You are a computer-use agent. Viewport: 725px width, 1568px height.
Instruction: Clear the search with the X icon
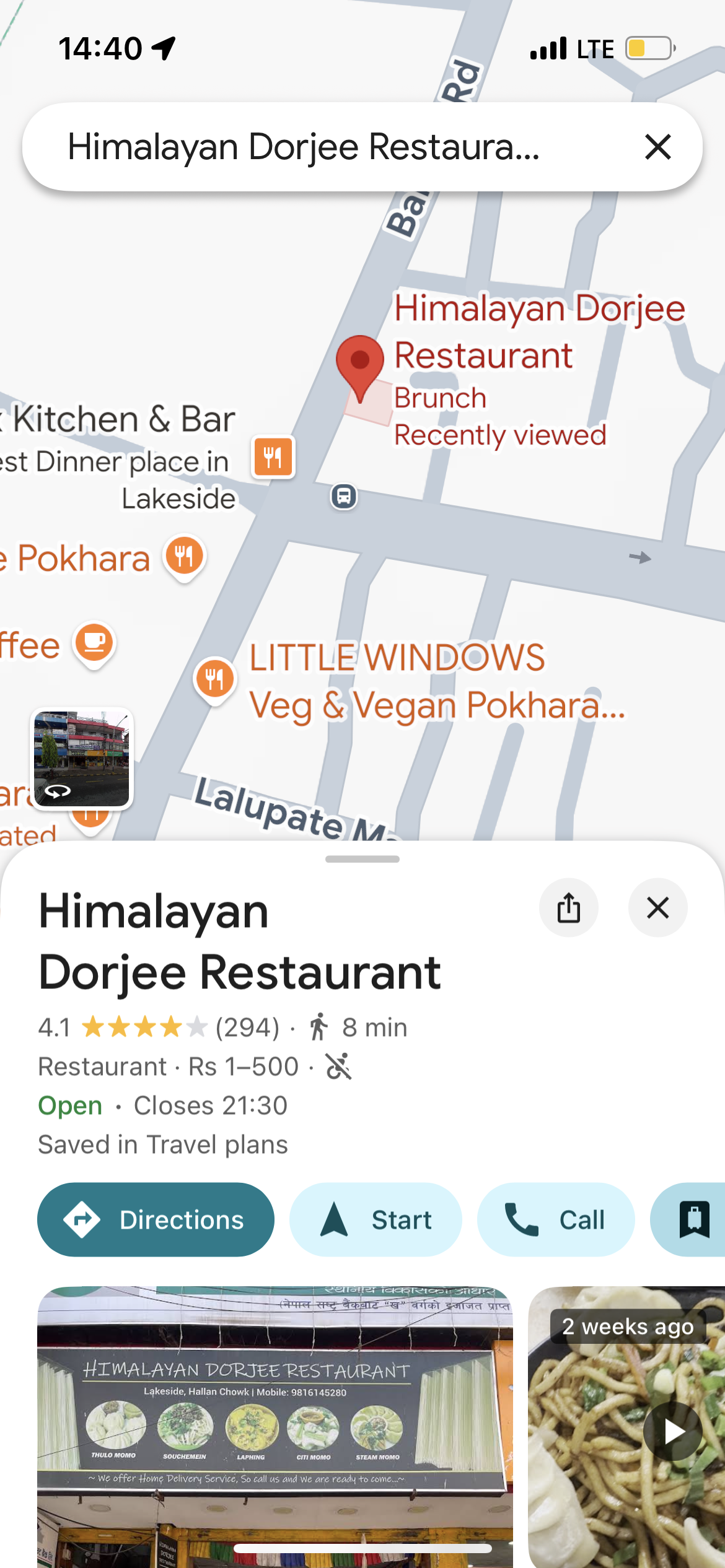(x=657, y=147)
